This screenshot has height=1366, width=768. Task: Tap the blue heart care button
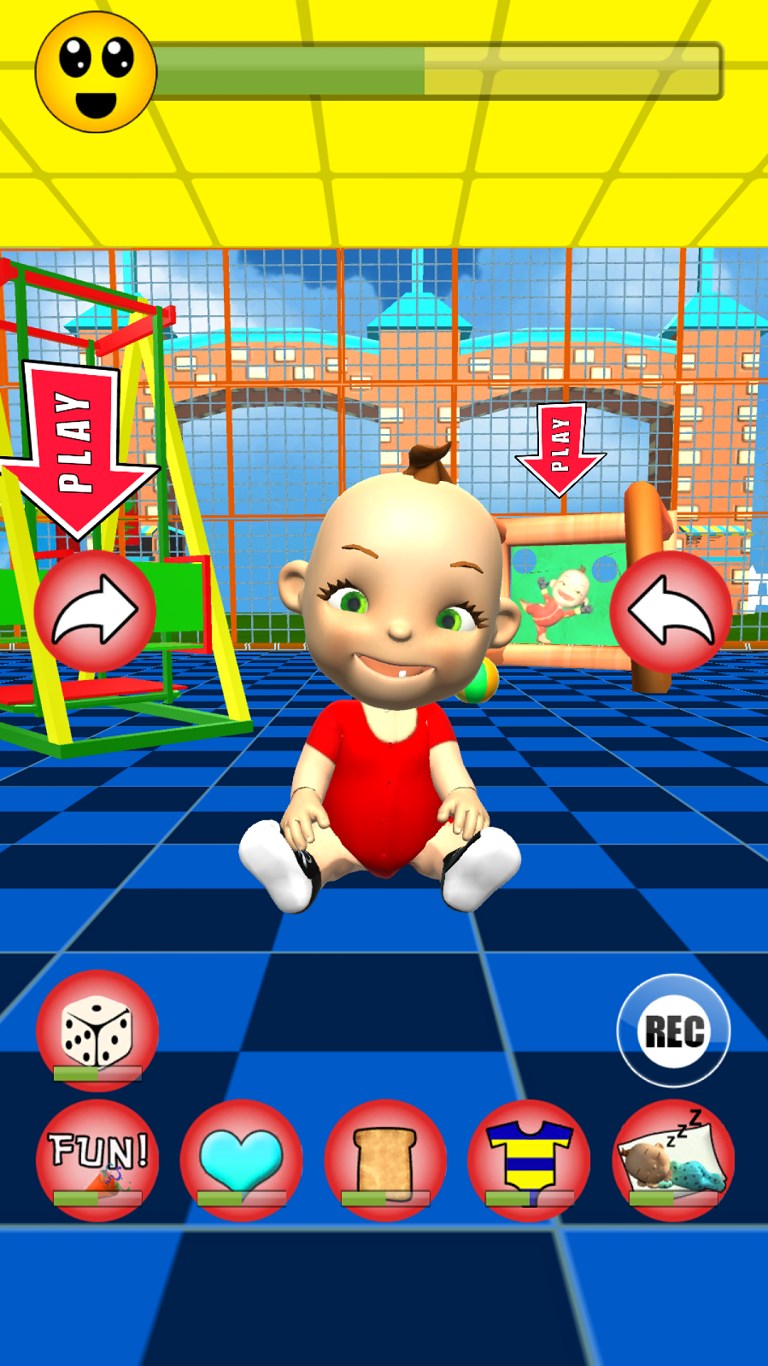click(x=241, y=1160)
